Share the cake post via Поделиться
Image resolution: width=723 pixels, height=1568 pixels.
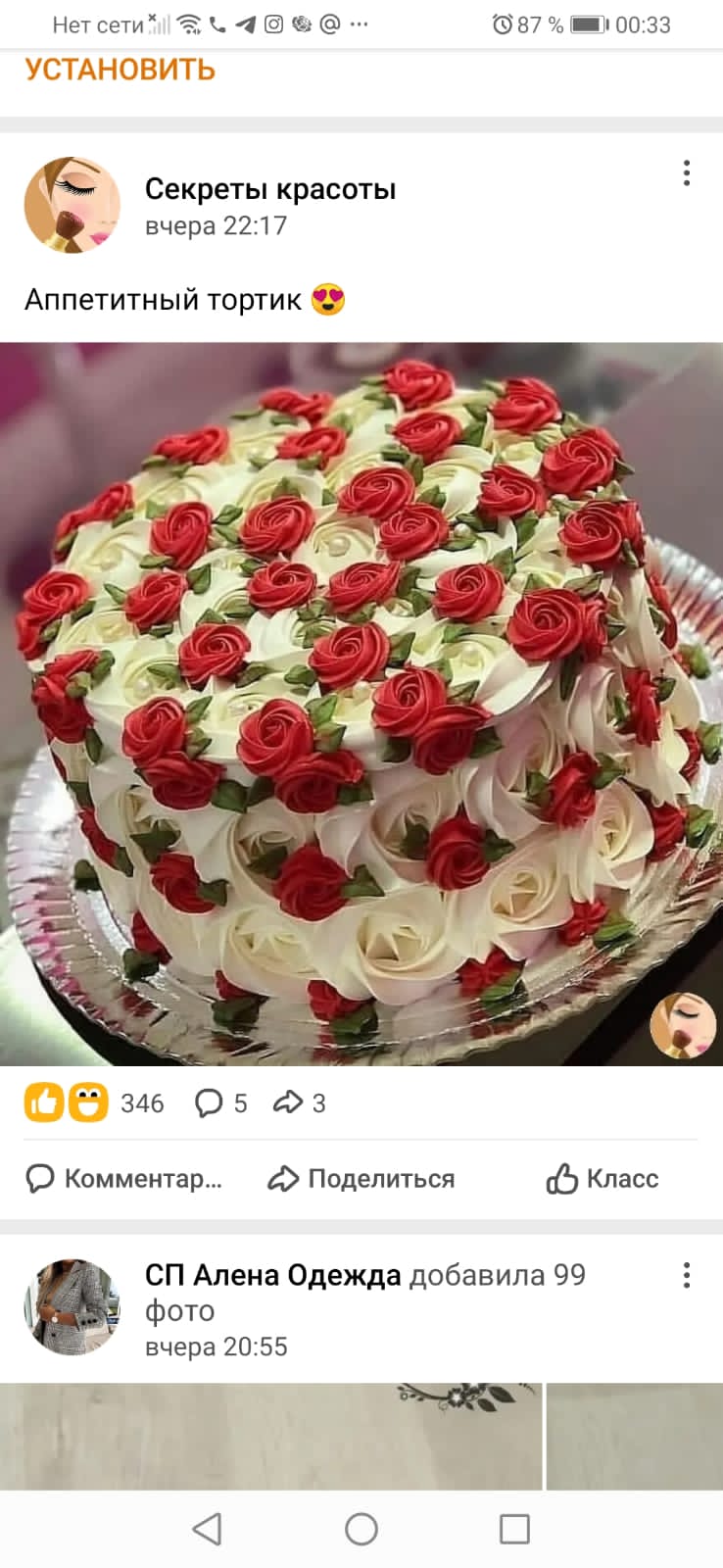pos(361,1178)
